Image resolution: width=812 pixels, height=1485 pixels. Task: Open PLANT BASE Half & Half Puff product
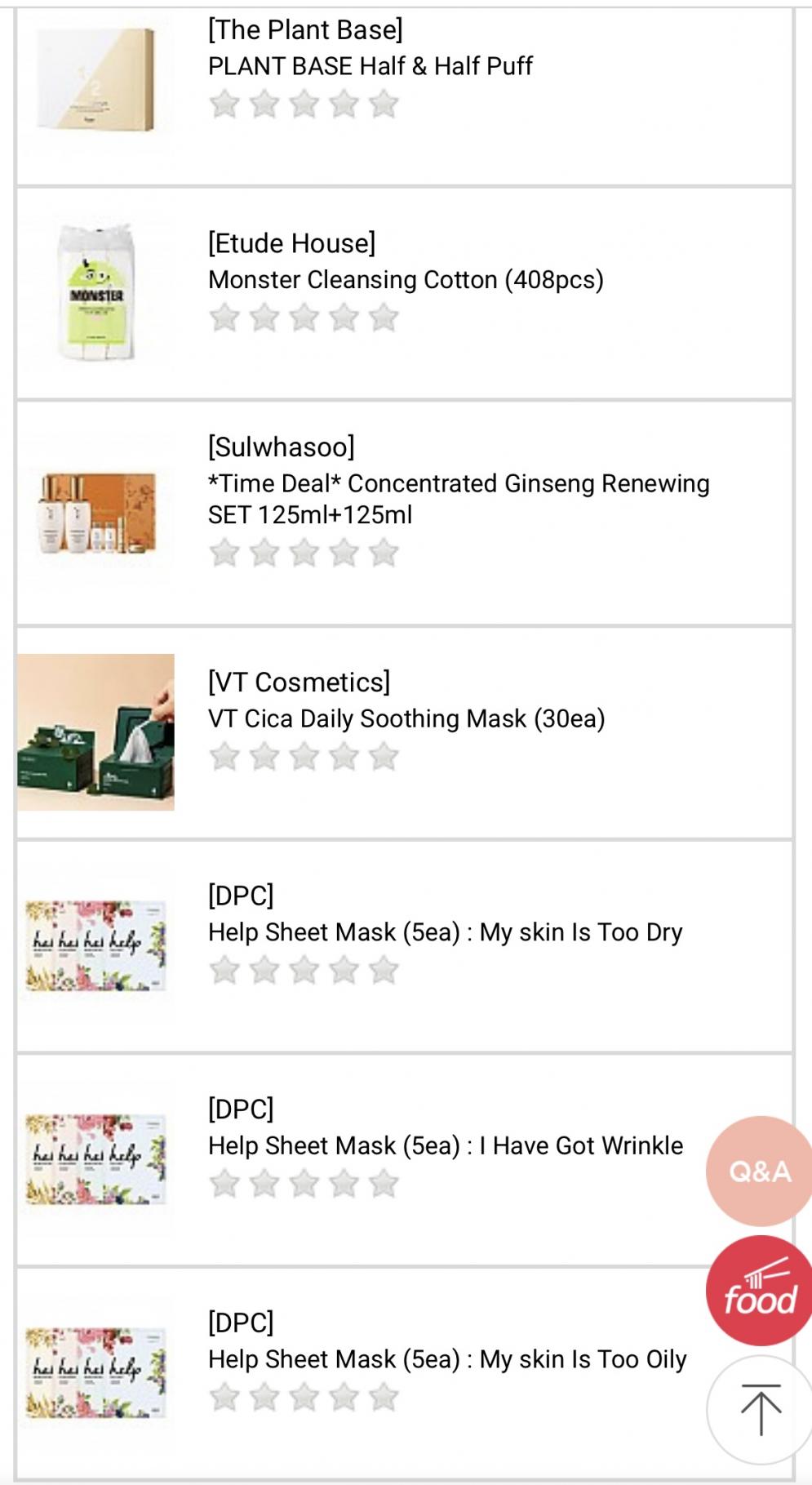click(x=370, y=66)
